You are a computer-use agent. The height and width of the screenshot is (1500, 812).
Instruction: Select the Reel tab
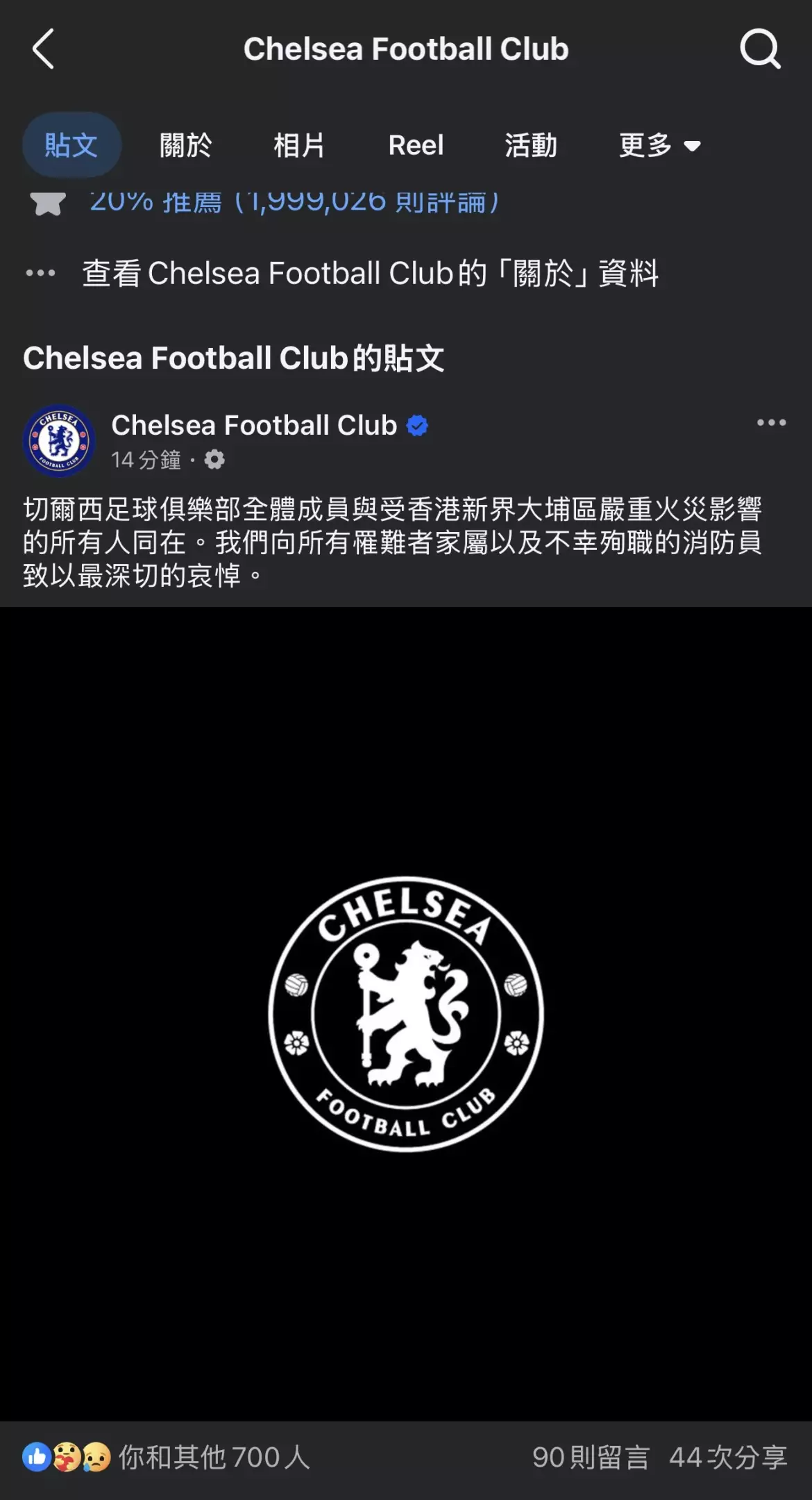(416, 145)
